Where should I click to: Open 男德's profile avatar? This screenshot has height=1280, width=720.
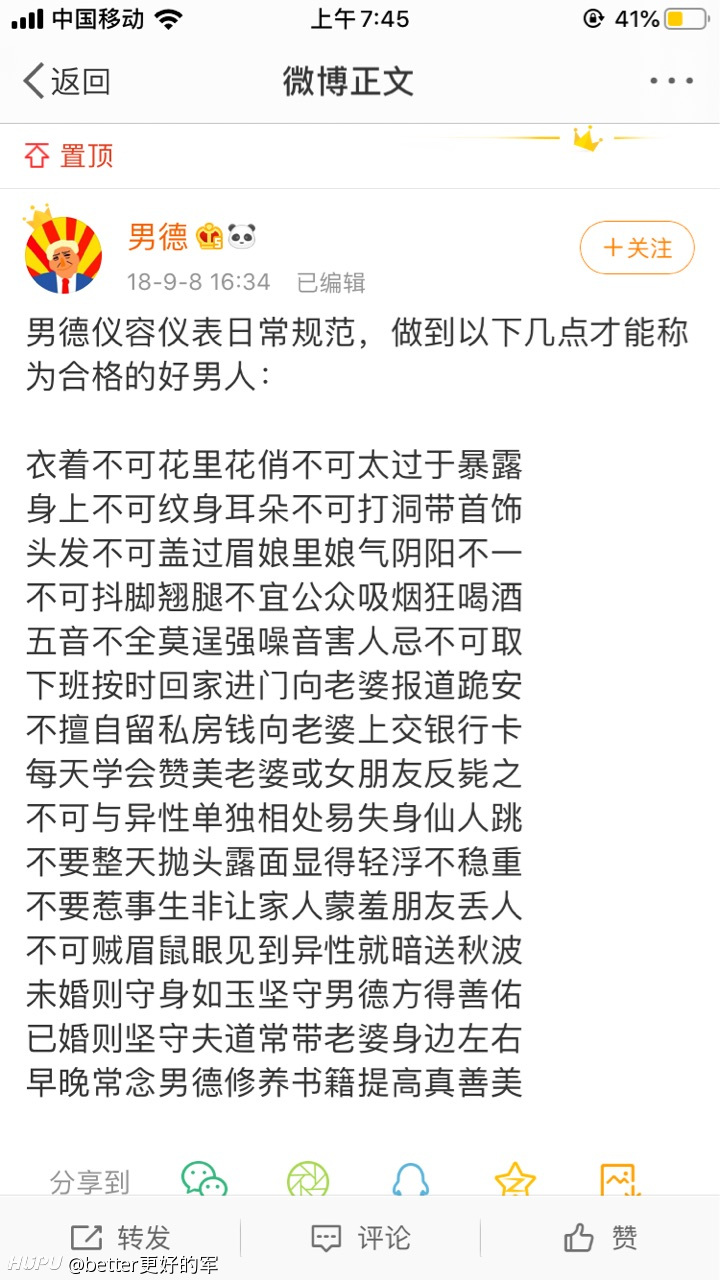[62, 252]
